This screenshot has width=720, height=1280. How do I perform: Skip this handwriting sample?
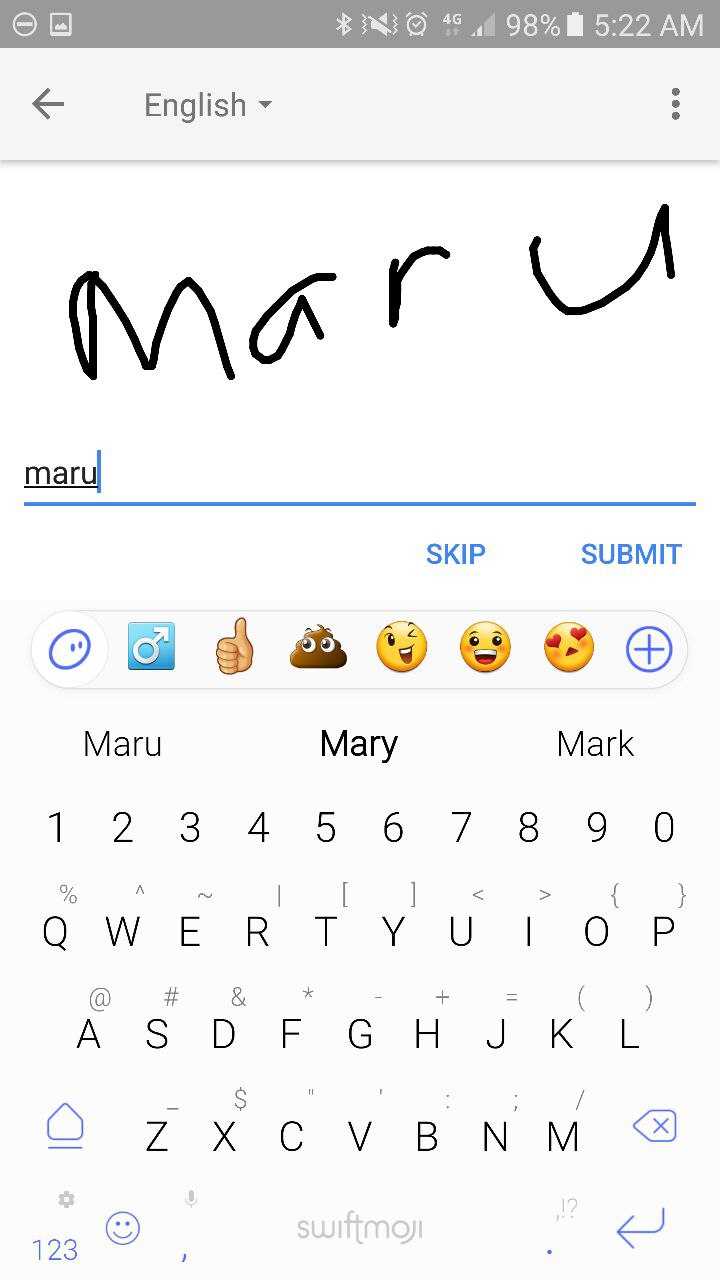click(456, 554)
